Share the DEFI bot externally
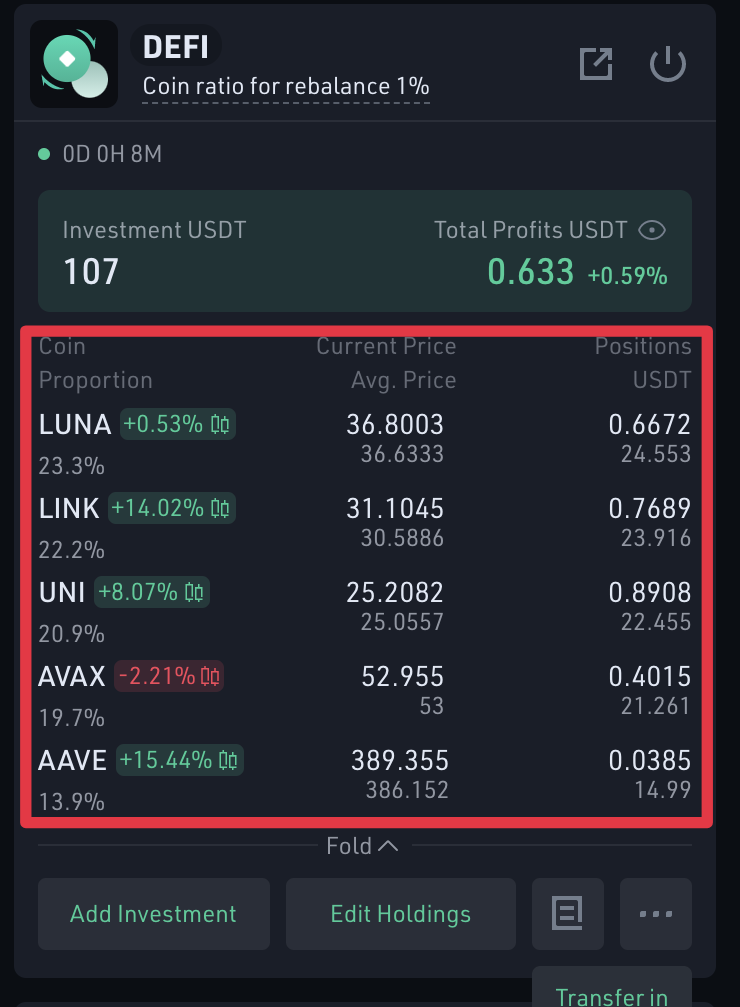Image resolution: width=740 pixels, height=1007 pixels. [x=595, y=64]
